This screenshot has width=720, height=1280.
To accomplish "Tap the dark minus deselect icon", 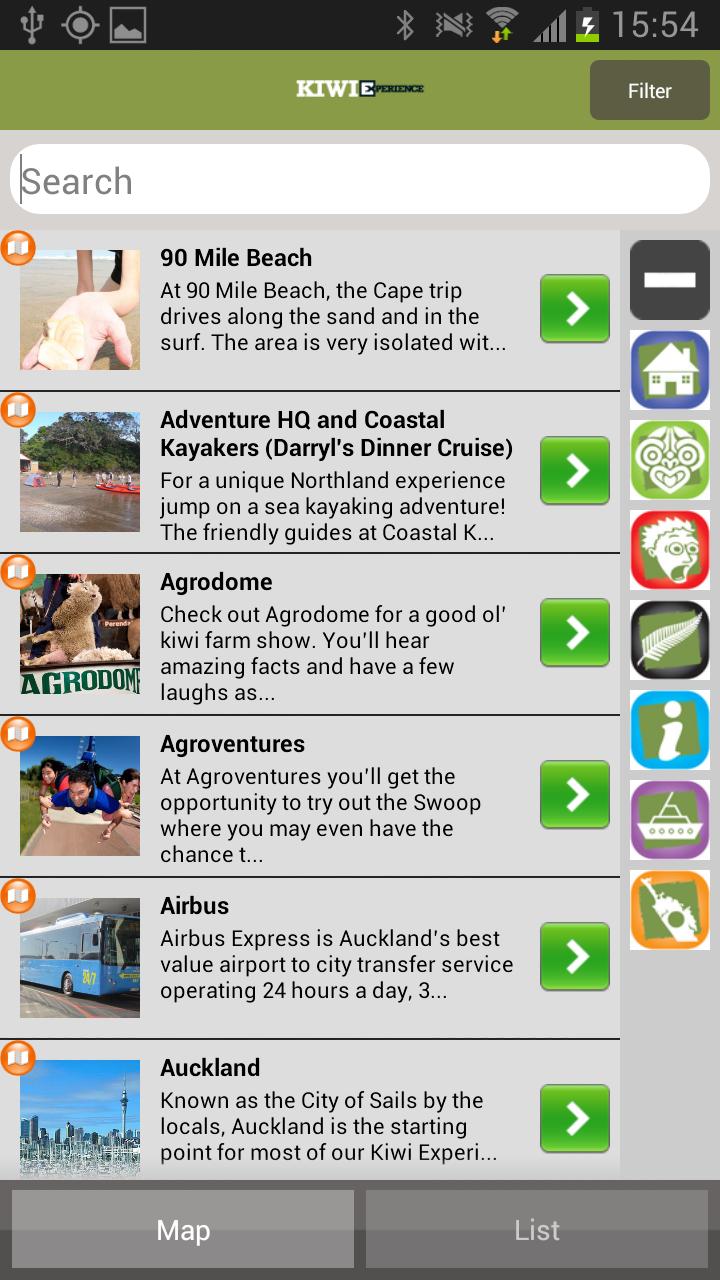I will (669, 279).
